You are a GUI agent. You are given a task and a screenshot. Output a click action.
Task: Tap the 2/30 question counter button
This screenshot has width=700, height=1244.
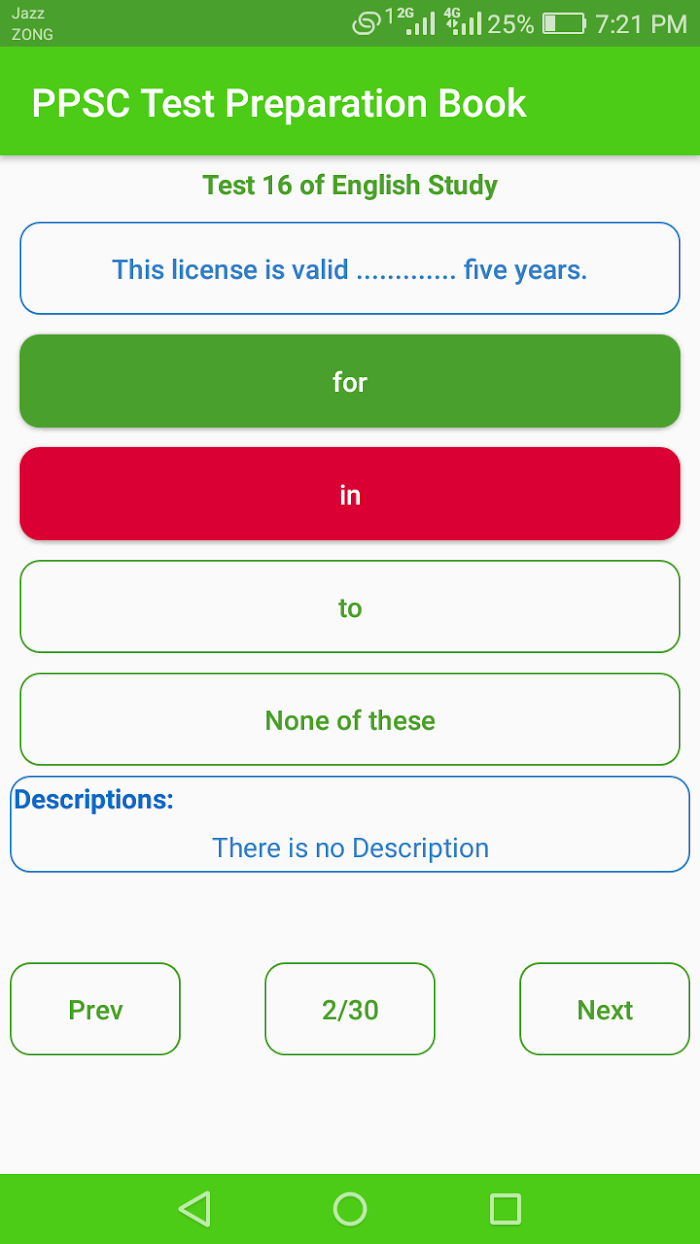click(350, 1009)
